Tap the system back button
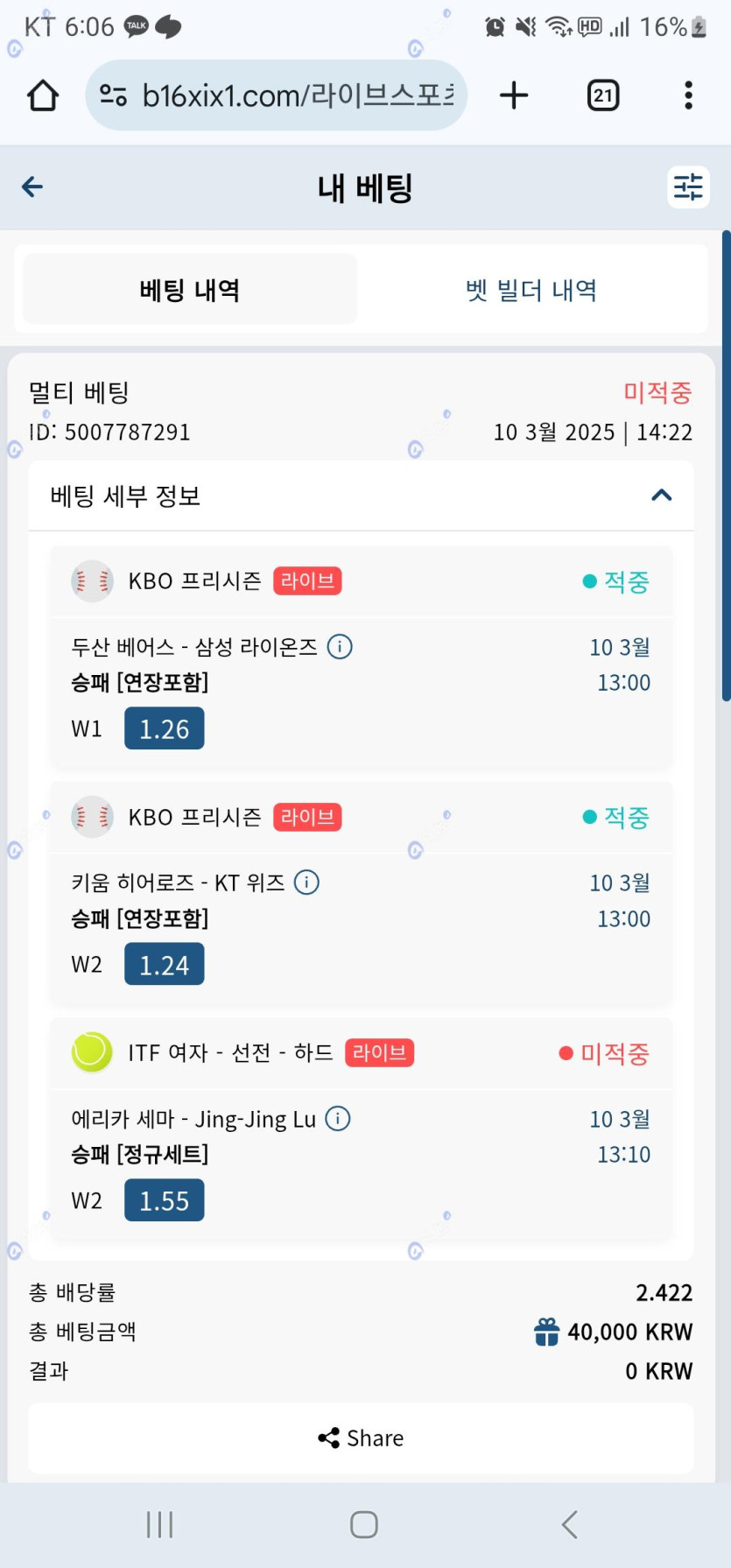This screenshot has height=1568, width=731. coord(569,1524)
